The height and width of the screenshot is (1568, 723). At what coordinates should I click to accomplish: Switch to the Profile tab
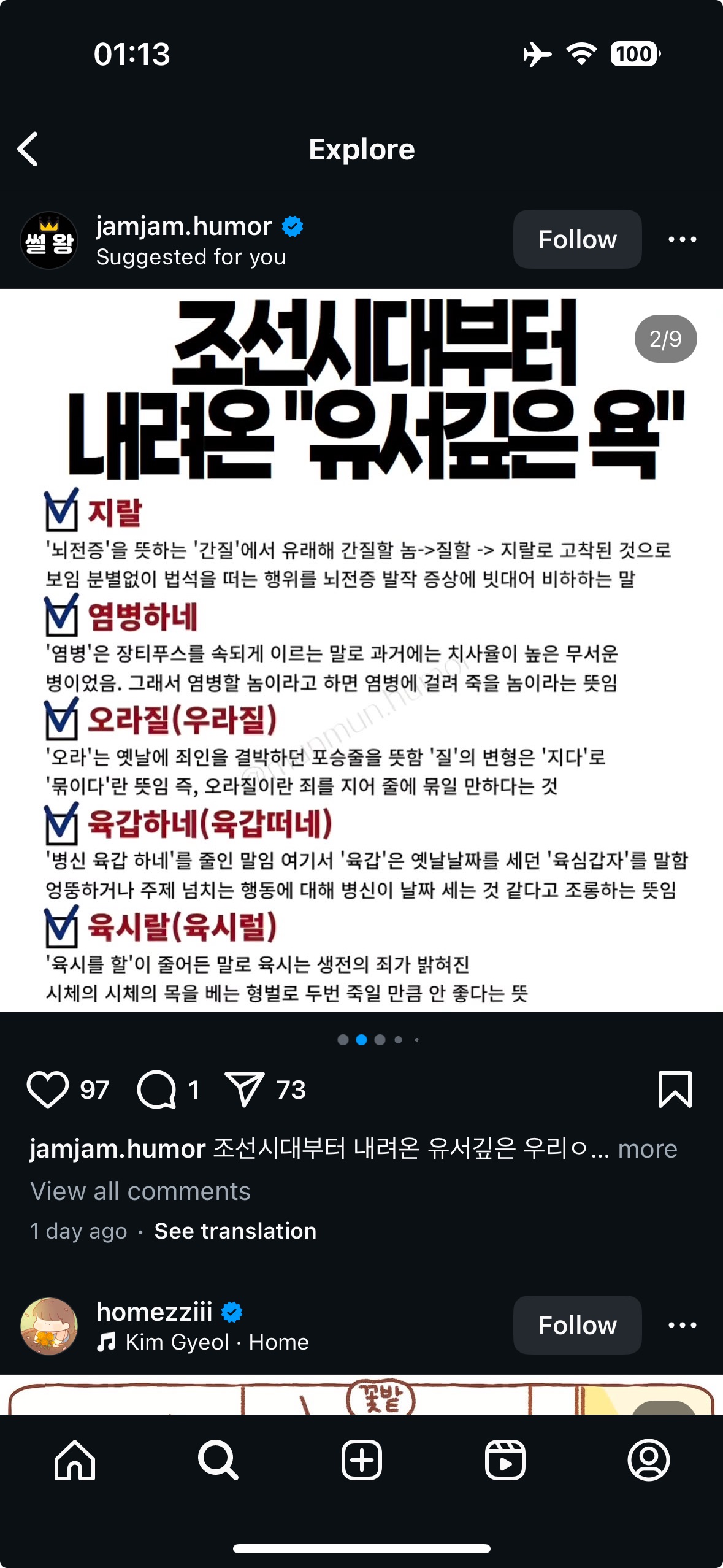click(648, 1460)
